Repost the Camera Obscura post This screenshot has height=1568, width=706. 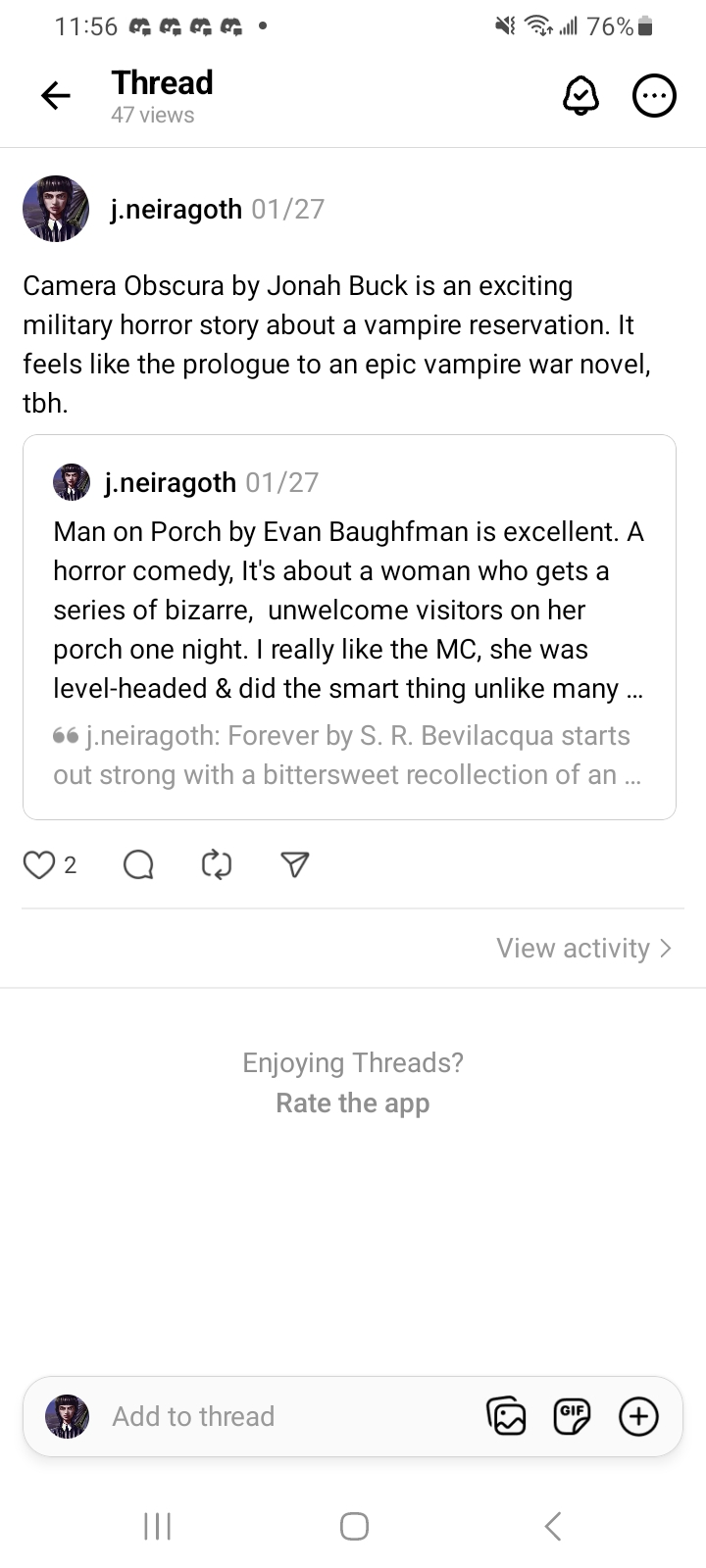coord(217,864)
